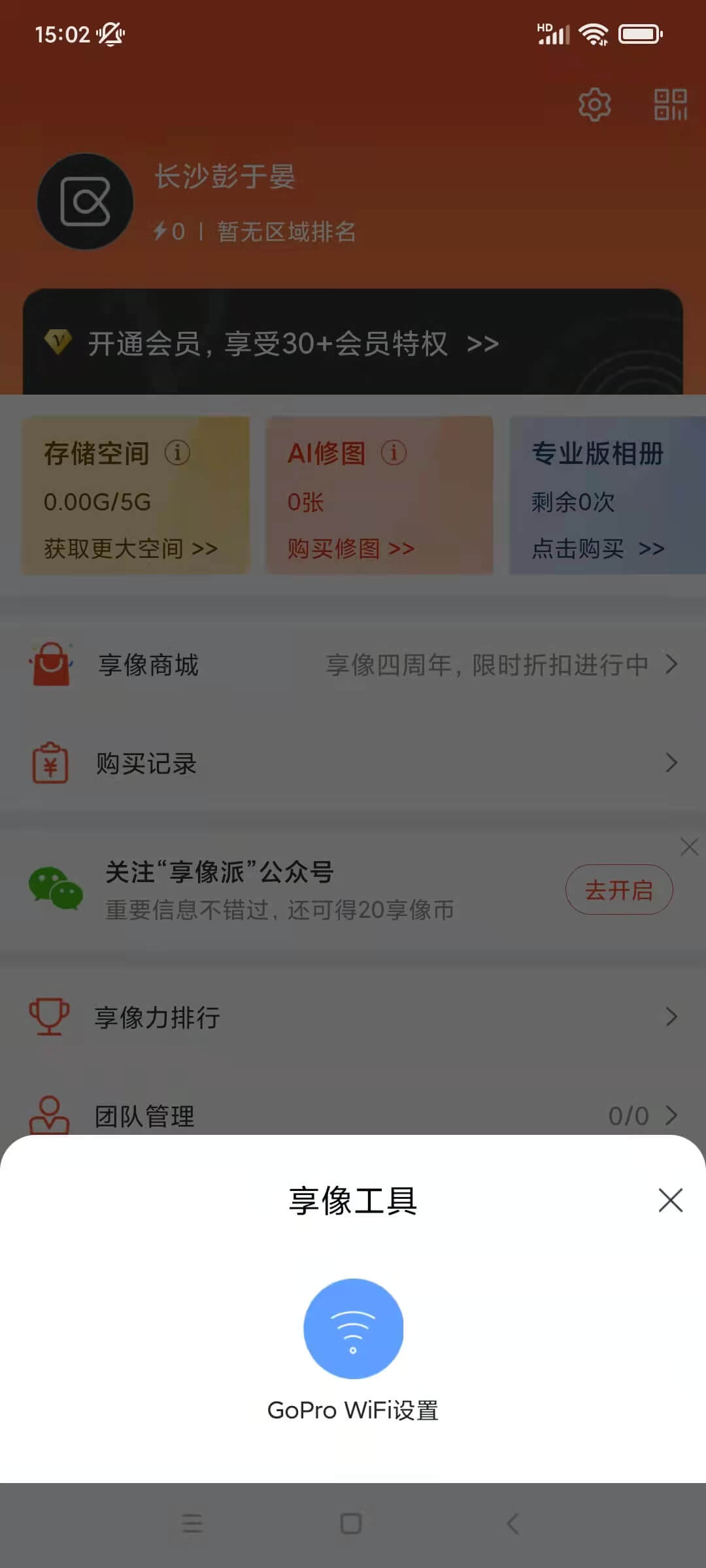706x1568 pixels.
Task: Open 享像商城 row
Action: tap(353, 664)
